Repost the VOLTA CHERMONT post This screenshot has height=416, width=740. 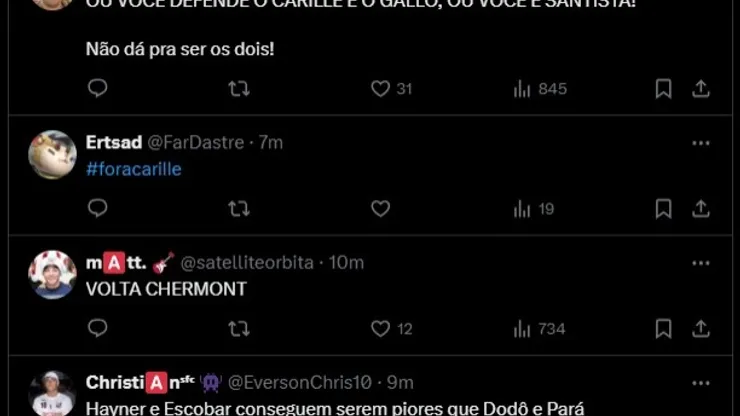tap(238, 328)
